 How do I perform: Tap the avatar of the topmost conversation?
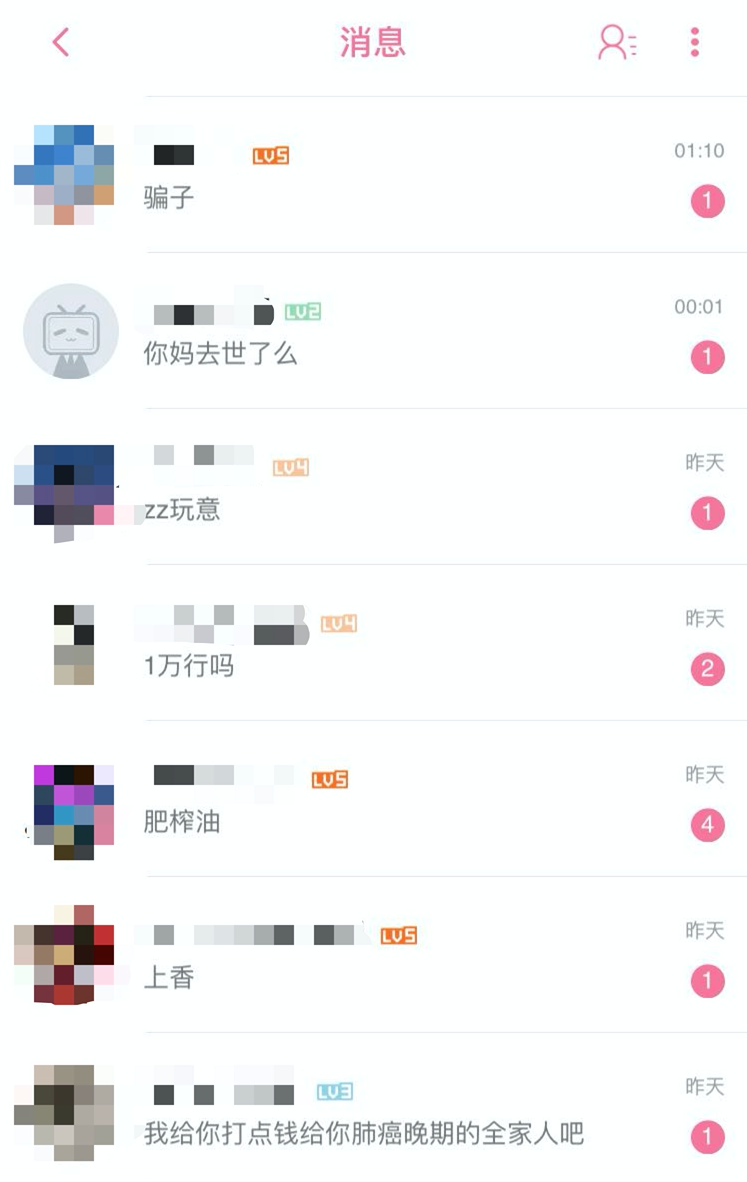click(65, 172)
